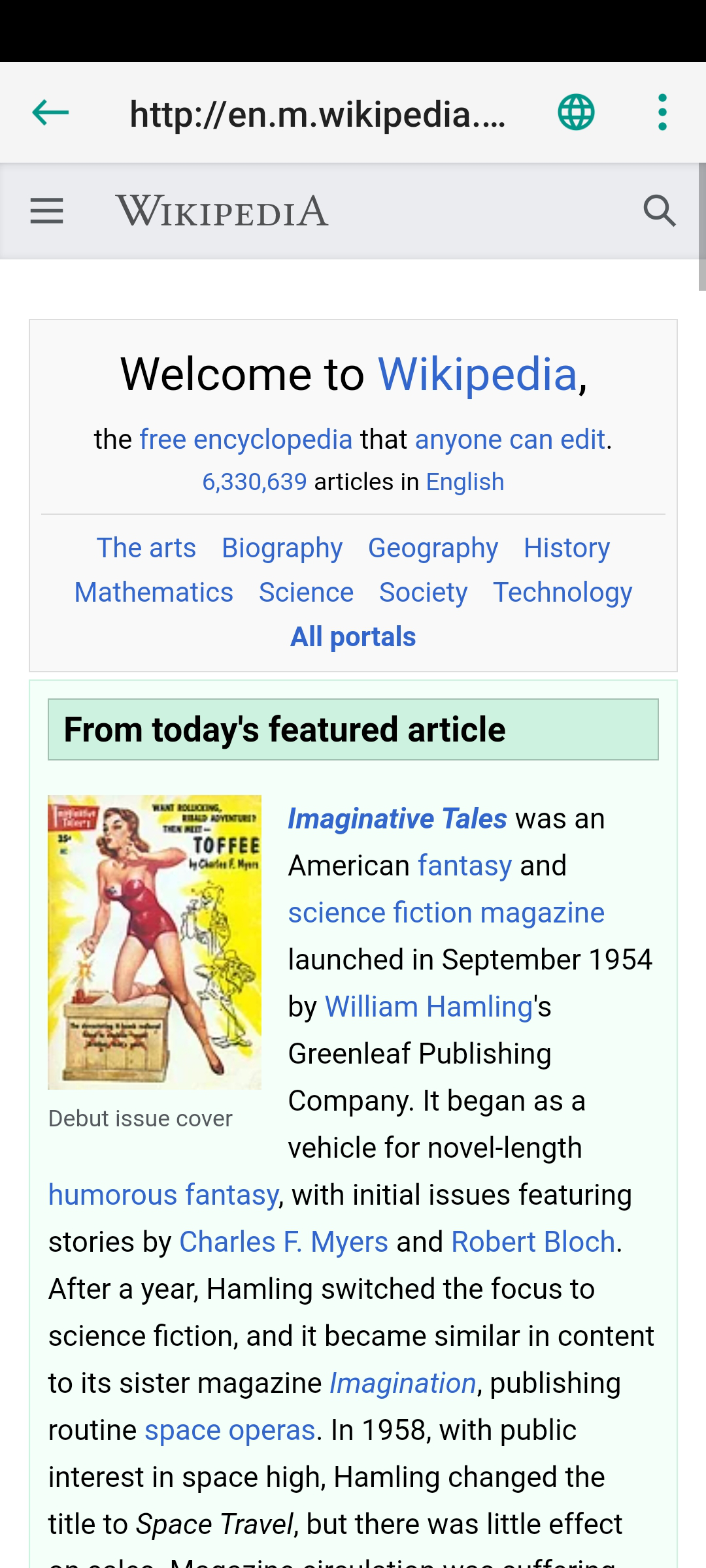Open Wikipedia's hamburger menu
The width and height of the screenshot is (706, 1568).
point(46,211)
